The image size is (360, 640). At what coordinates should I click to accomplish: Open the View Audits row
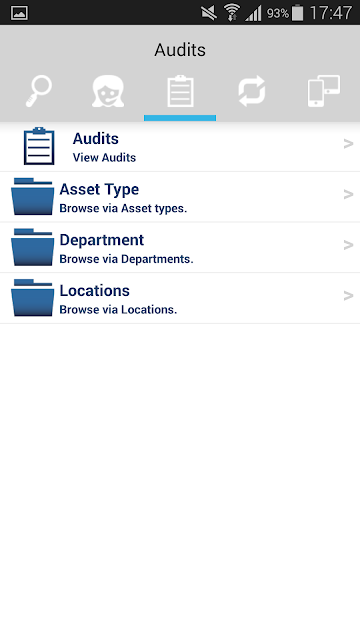point(180,147)
